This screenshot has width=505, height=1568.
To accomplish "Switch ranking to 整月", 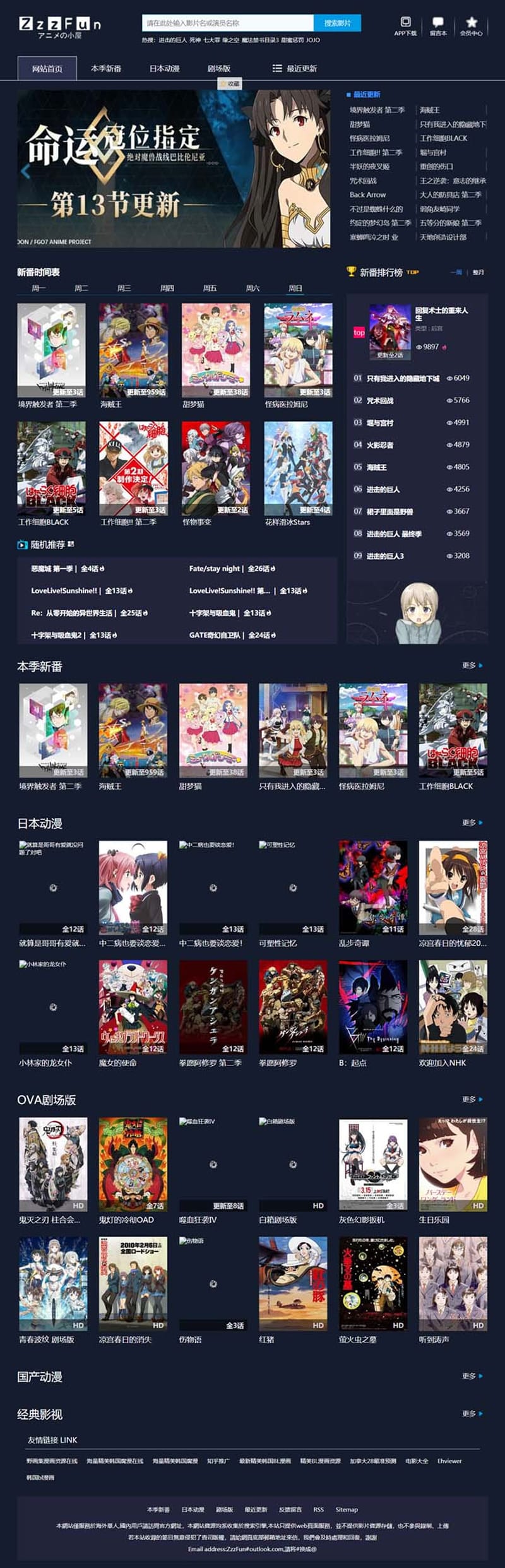I will tap(478, 273).
